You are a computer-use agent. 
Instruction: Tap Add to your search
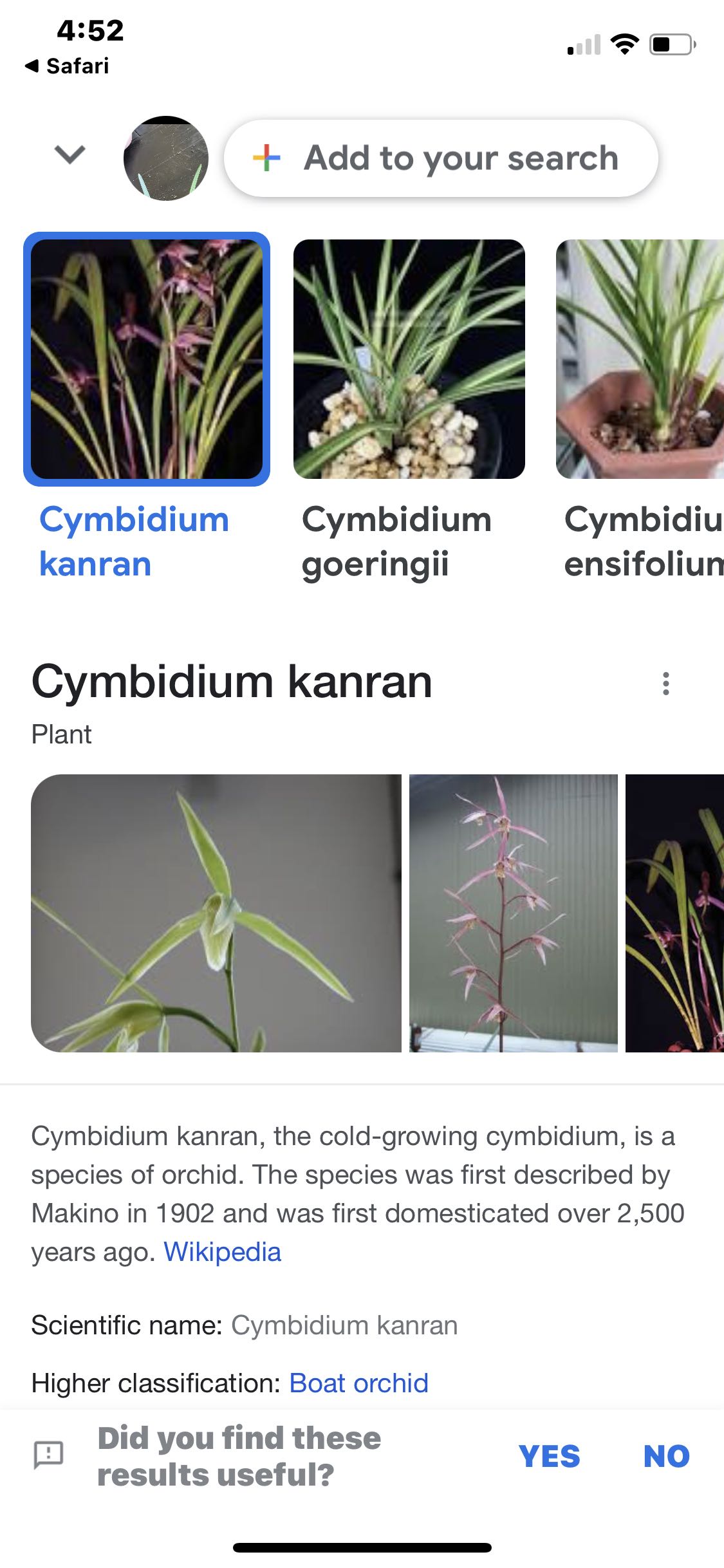click(x=441, y=158)
